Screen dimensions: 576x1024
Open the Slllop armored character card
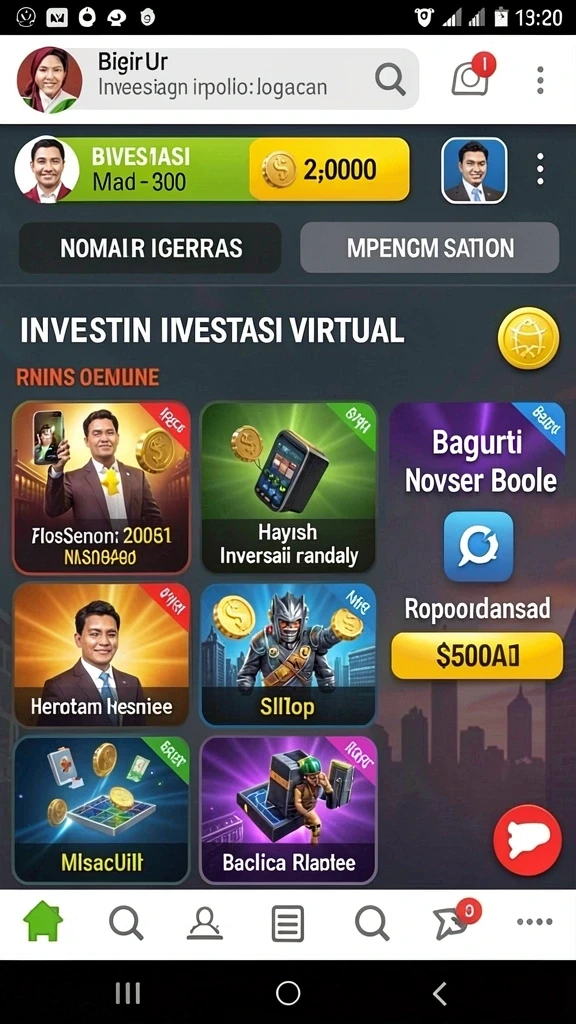point(289,654)
